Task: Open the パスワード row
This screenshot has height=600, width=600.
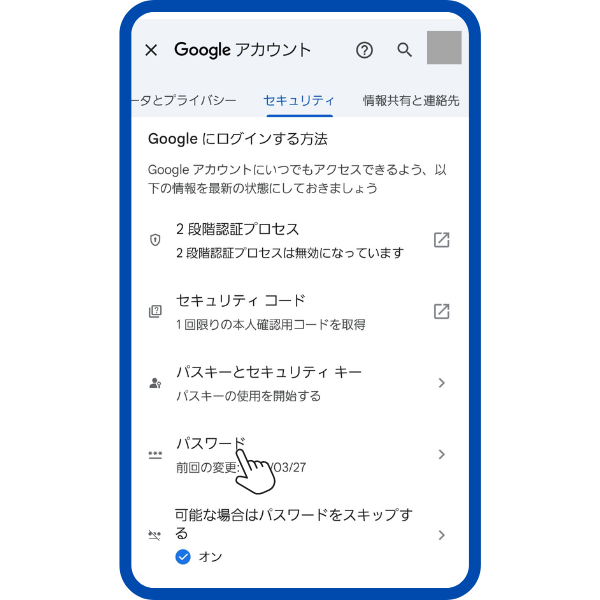Action: click(x=300, y=454)
